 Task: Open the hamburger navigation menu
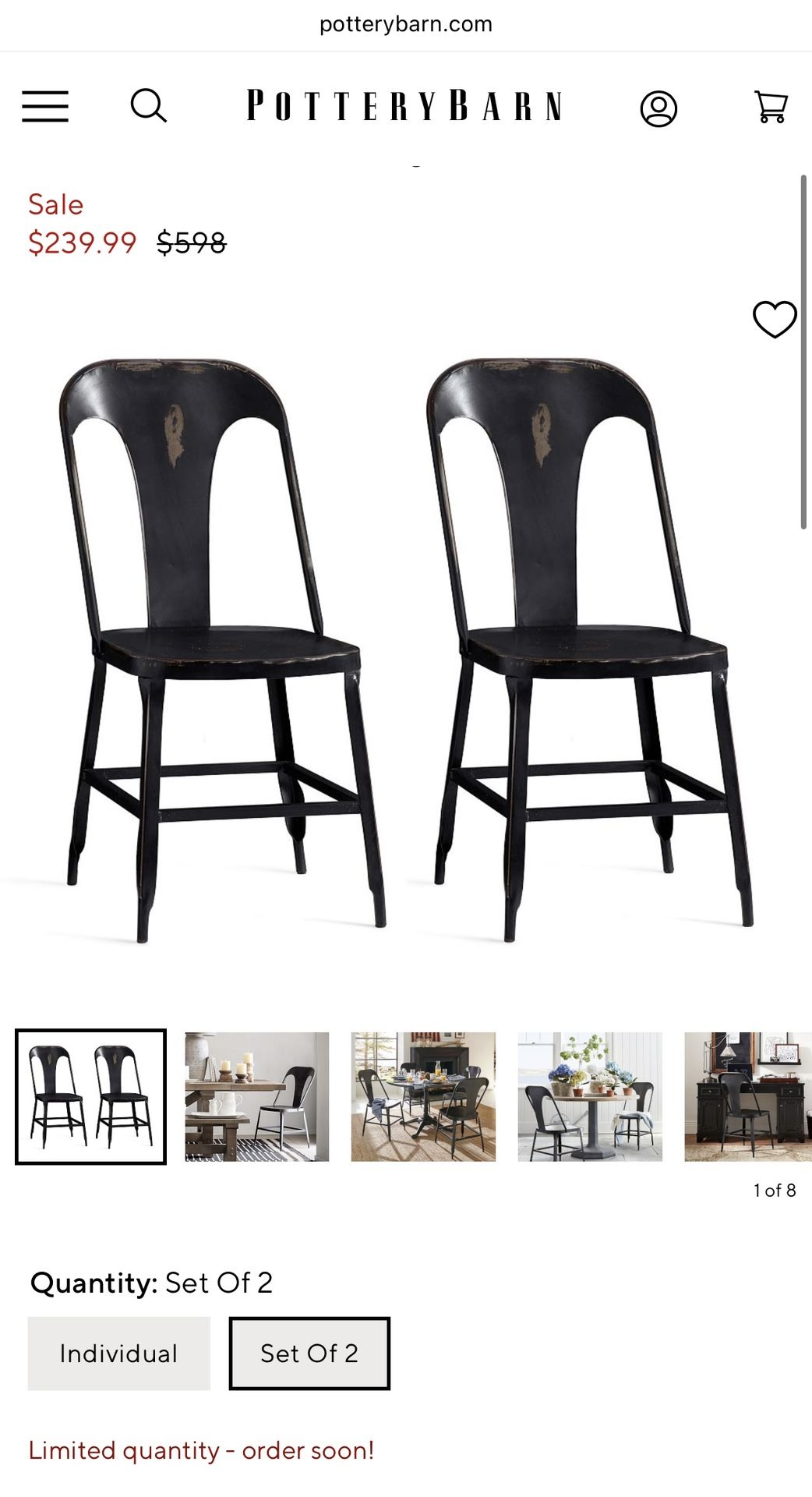point(45,106)
